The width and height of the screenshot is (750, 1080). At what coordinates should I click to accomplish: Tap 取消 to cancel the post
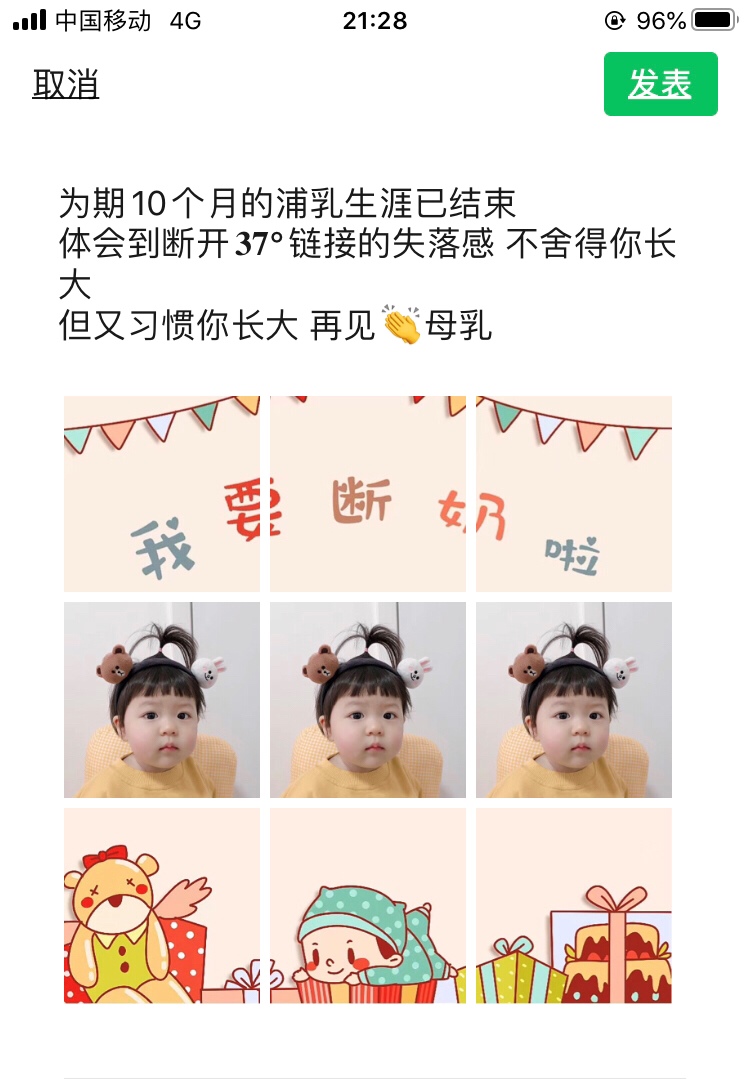(66, 85)
